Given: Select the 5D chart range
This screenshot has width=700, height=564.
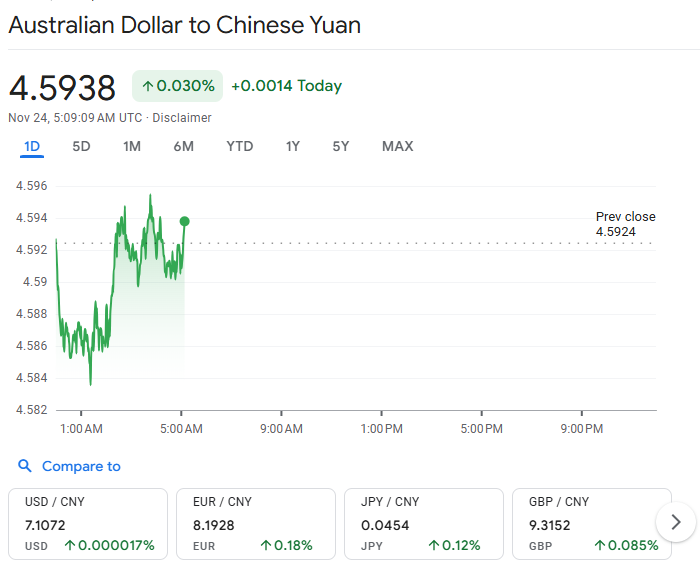Looking at the screenshot, I should 81,147.
